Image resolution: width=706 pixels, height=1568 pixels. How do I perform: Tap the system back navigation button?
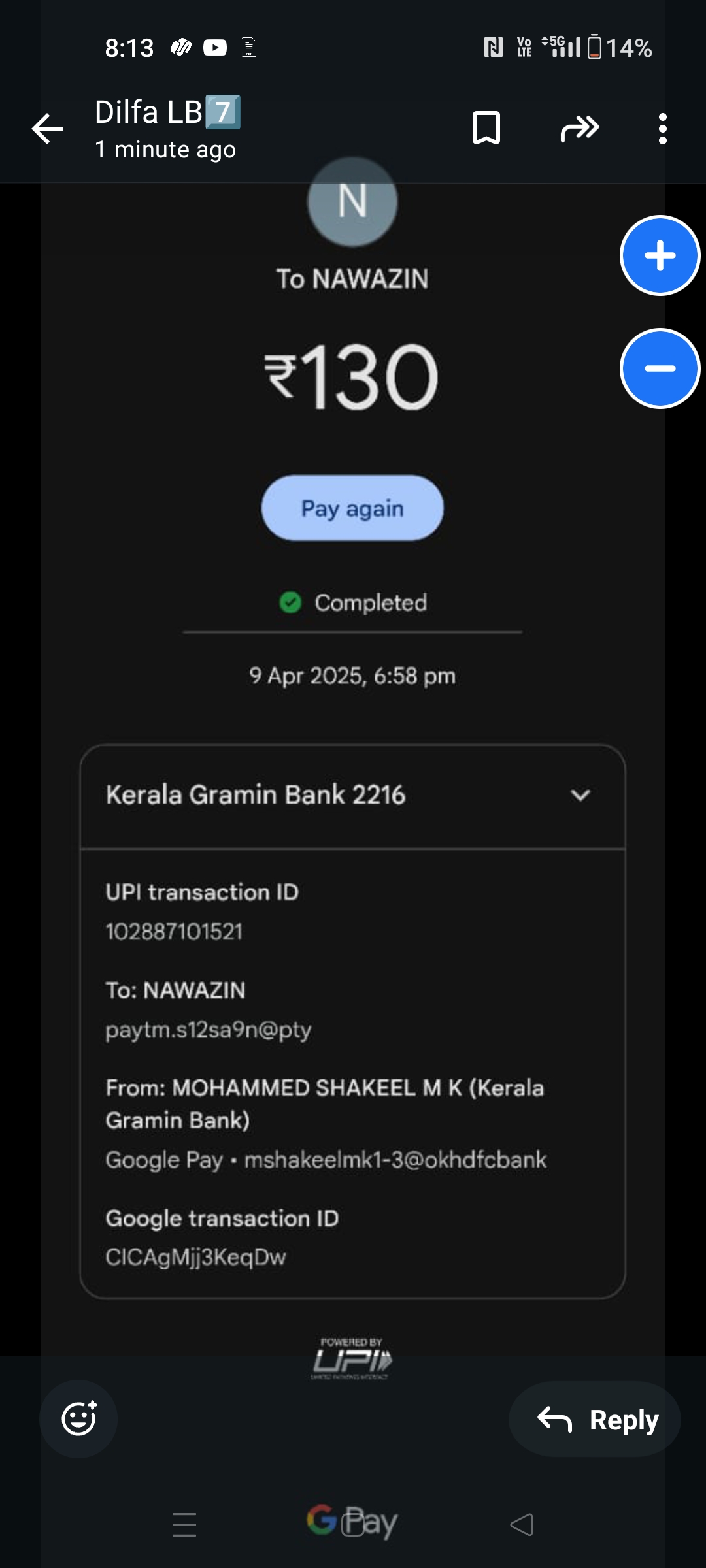(522, 1525)
